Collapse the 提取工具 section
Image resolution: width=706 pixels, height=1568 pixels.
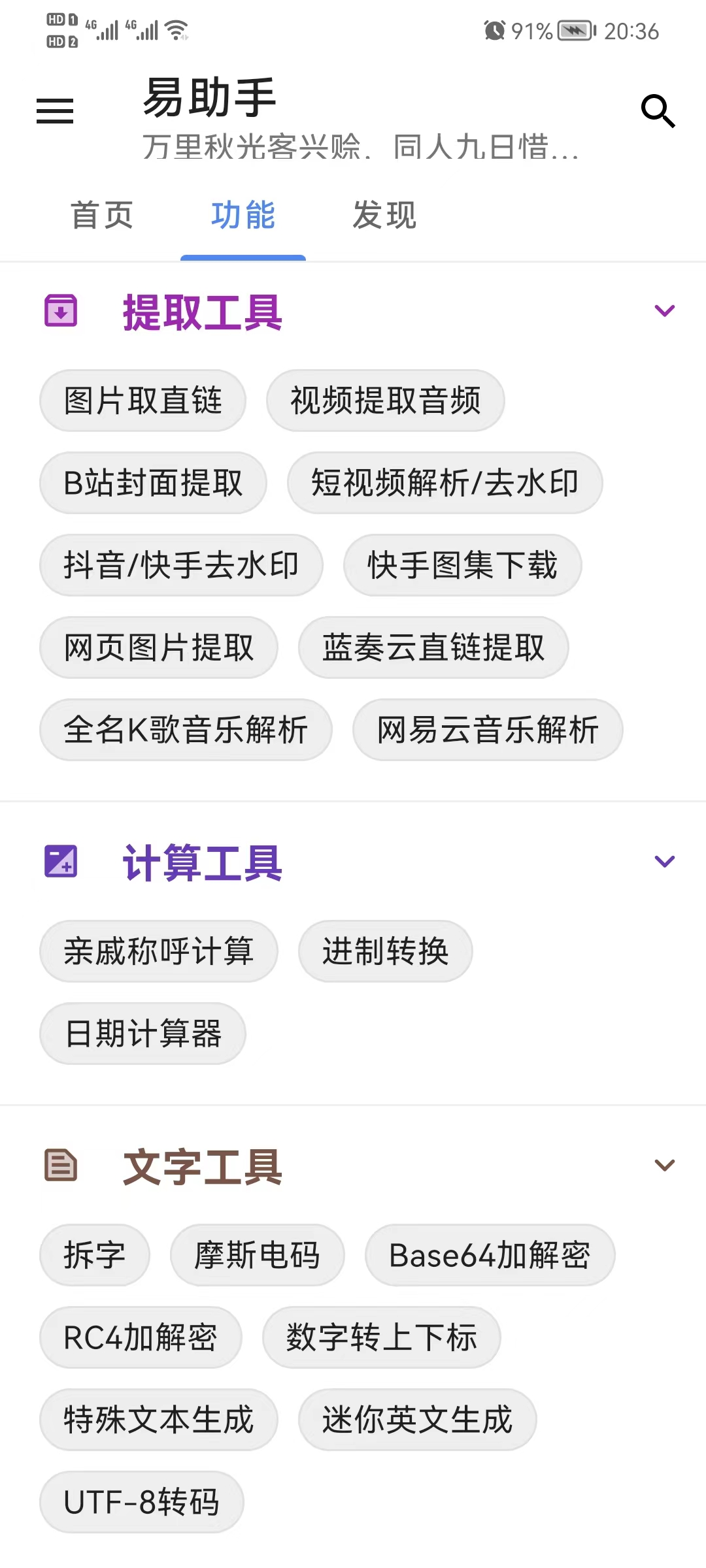664,311
